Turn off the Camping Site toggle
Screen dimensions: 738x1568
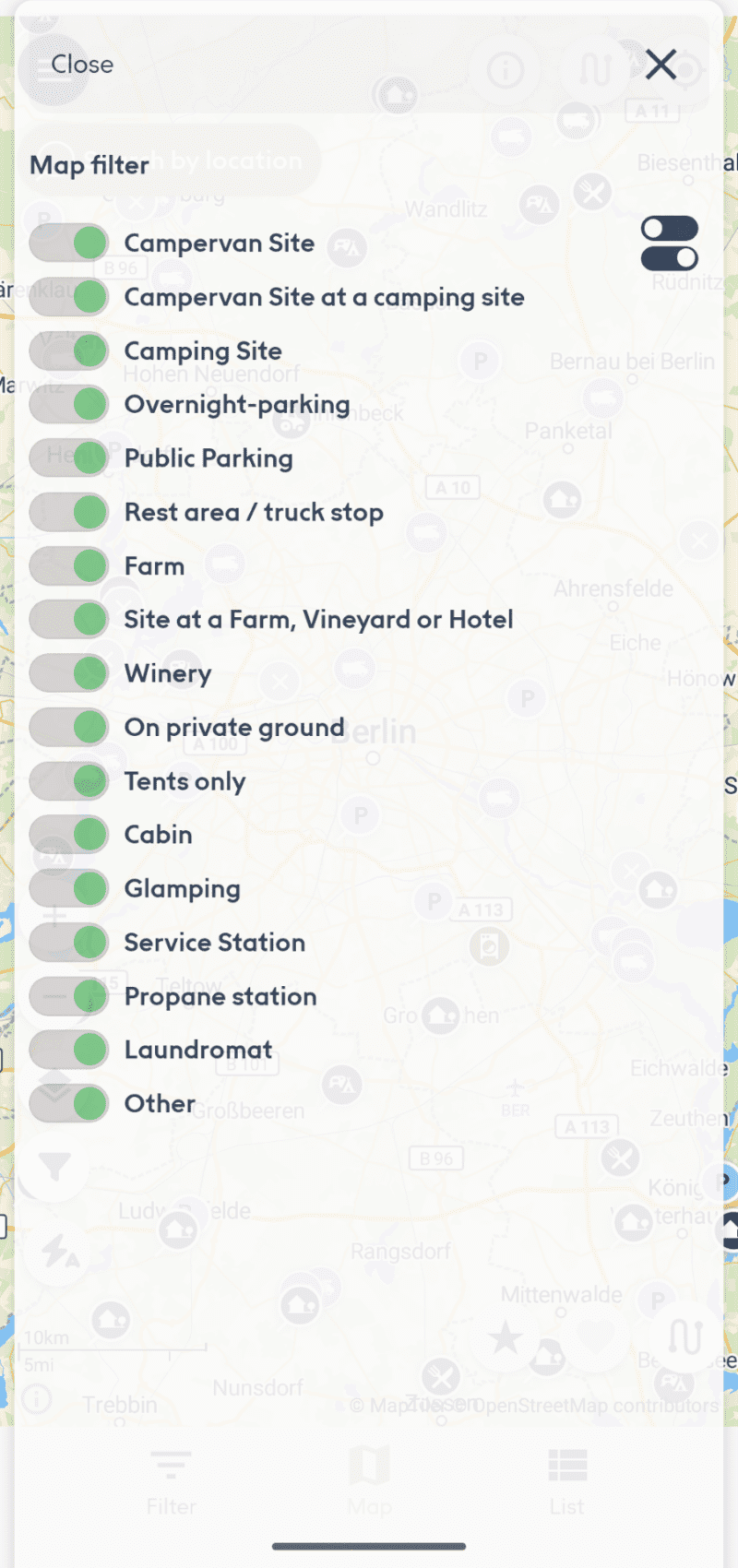(68, 350)
